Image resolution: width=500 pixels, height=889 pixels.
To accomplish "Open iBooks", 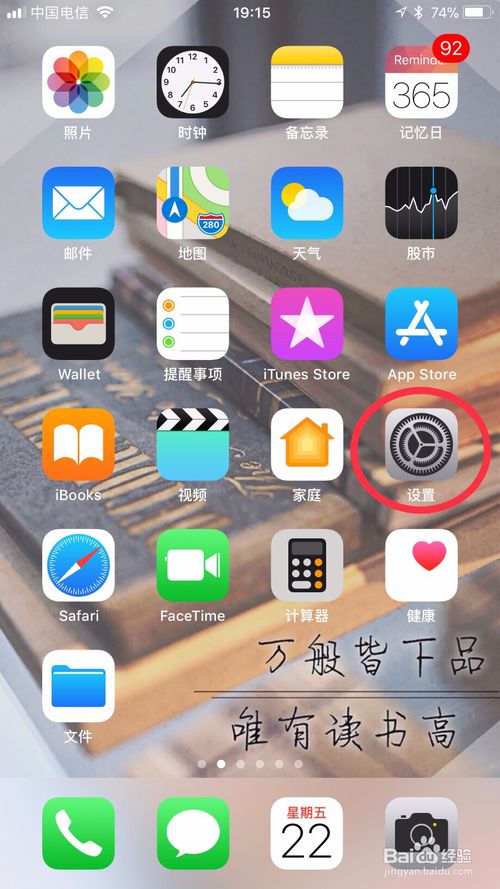I will click(78, 444).
